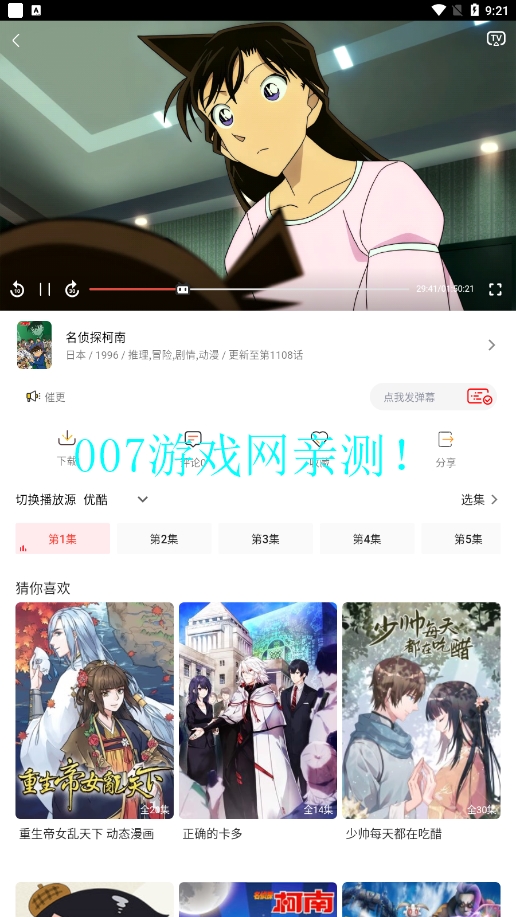Toggle danmaku display icon

tap(479, 397)
